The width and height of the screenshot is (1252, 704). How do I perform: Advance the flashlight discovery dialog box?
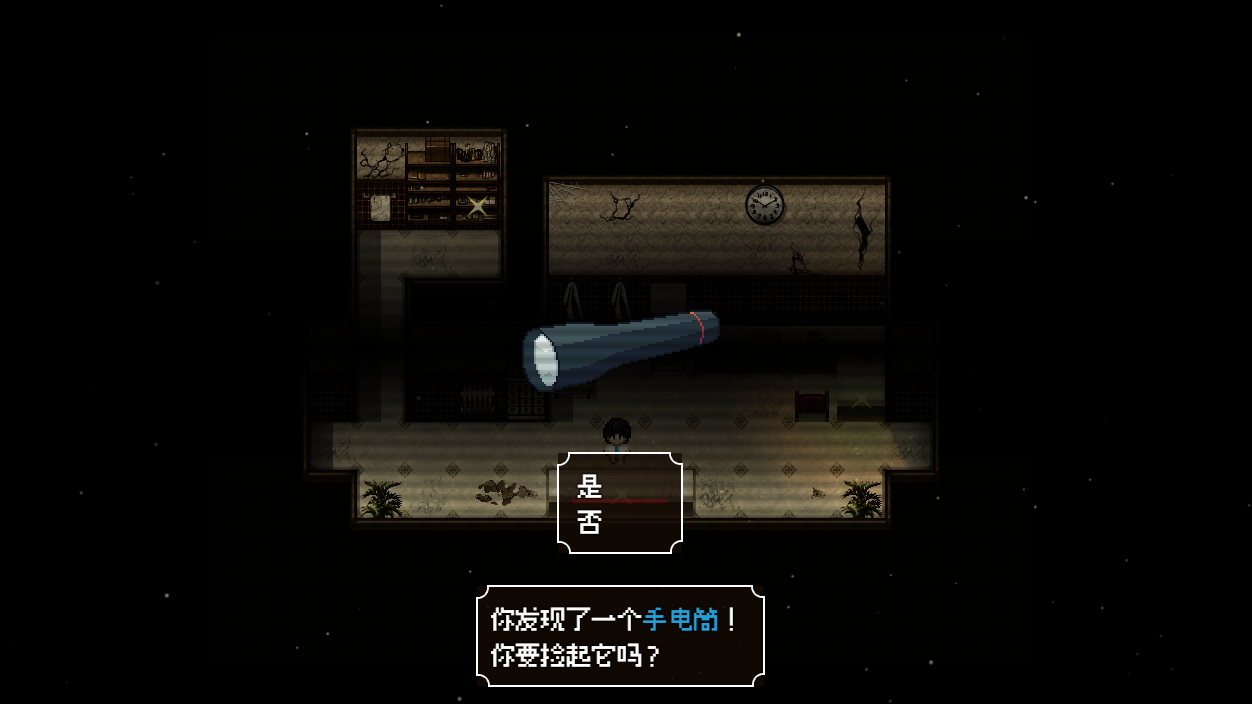click(x=620, y=636)
